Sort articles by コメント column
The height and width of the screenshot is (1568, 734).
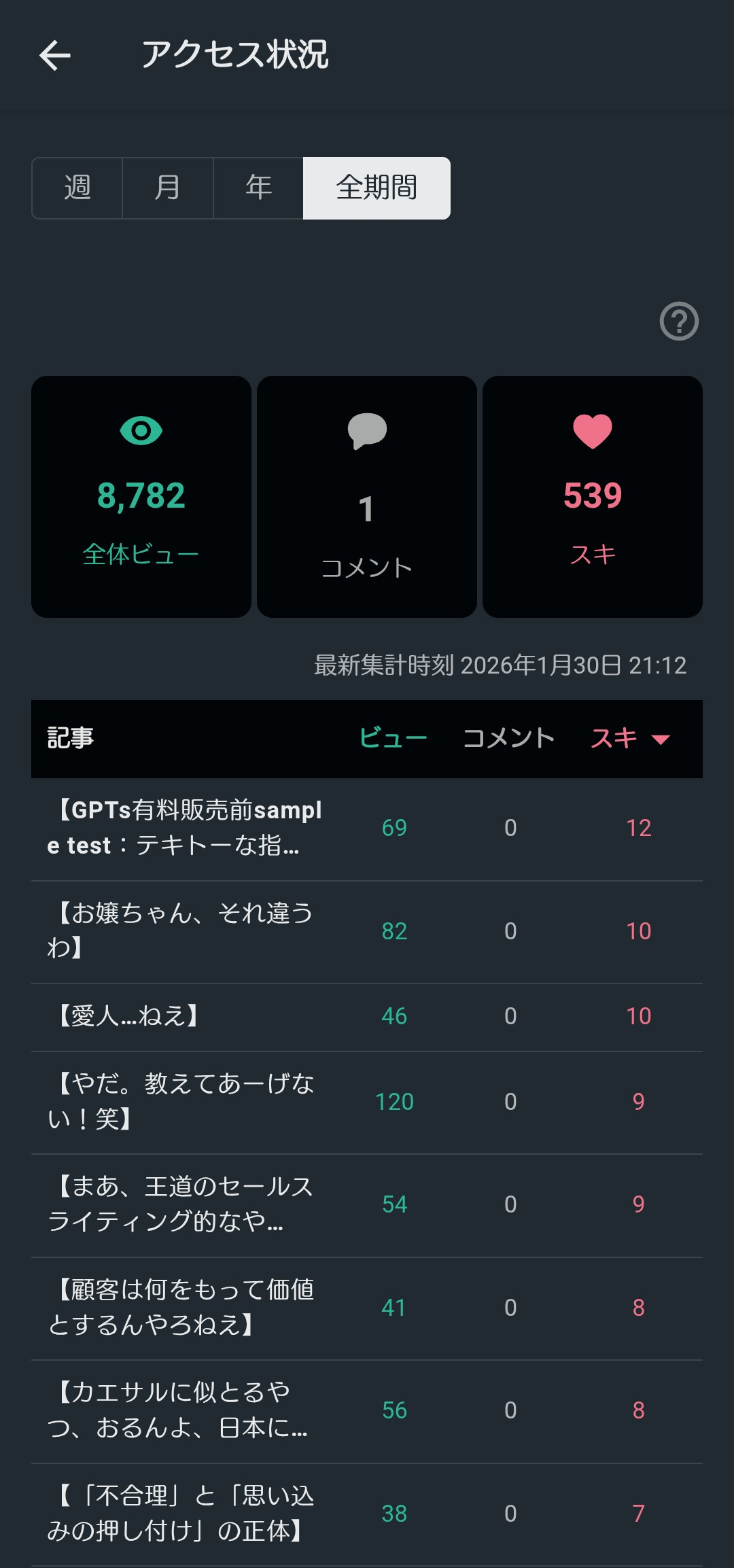pos(508,739)
